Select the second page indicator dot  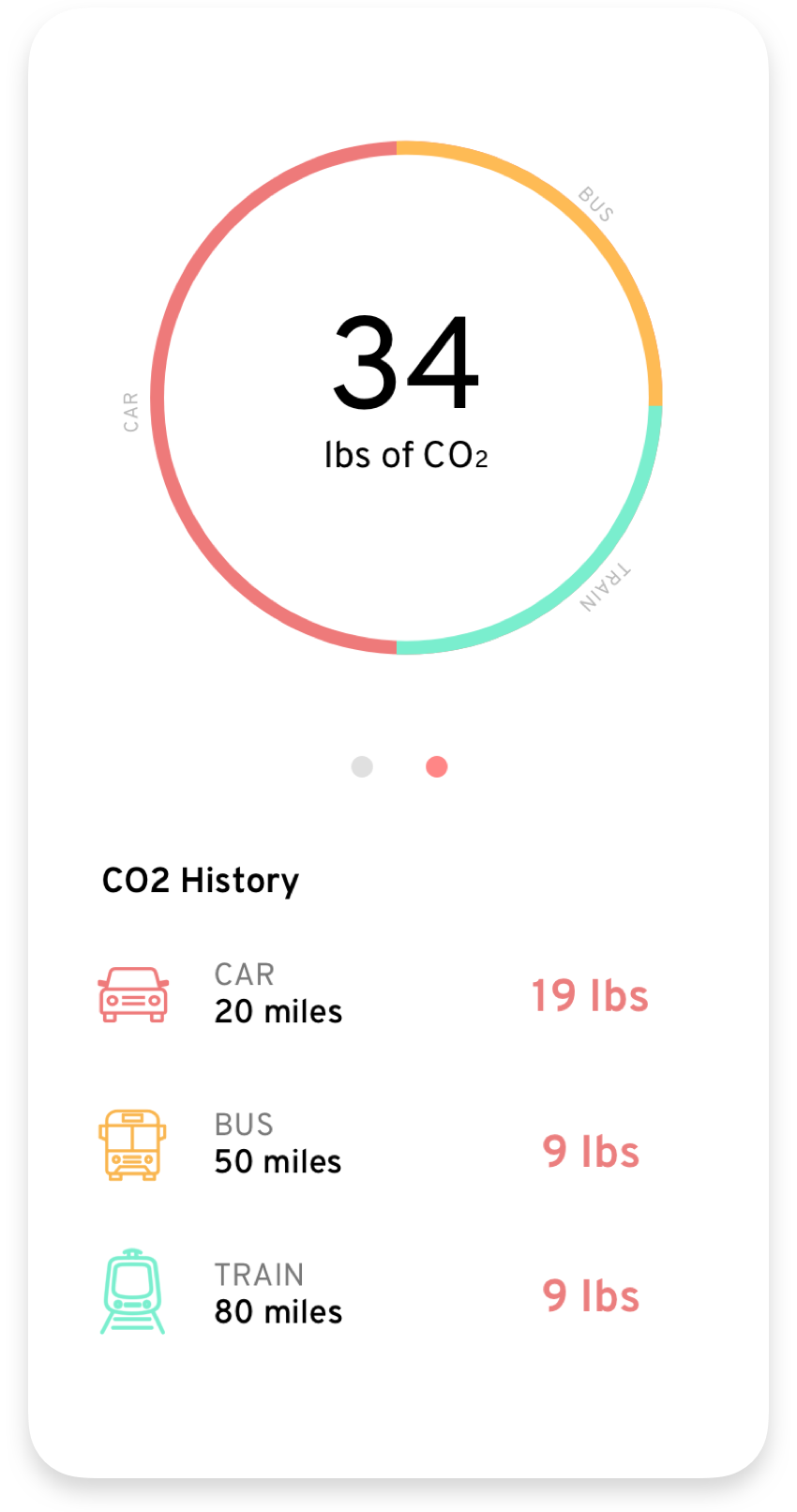pyautogui.click(x=436, y=766)
